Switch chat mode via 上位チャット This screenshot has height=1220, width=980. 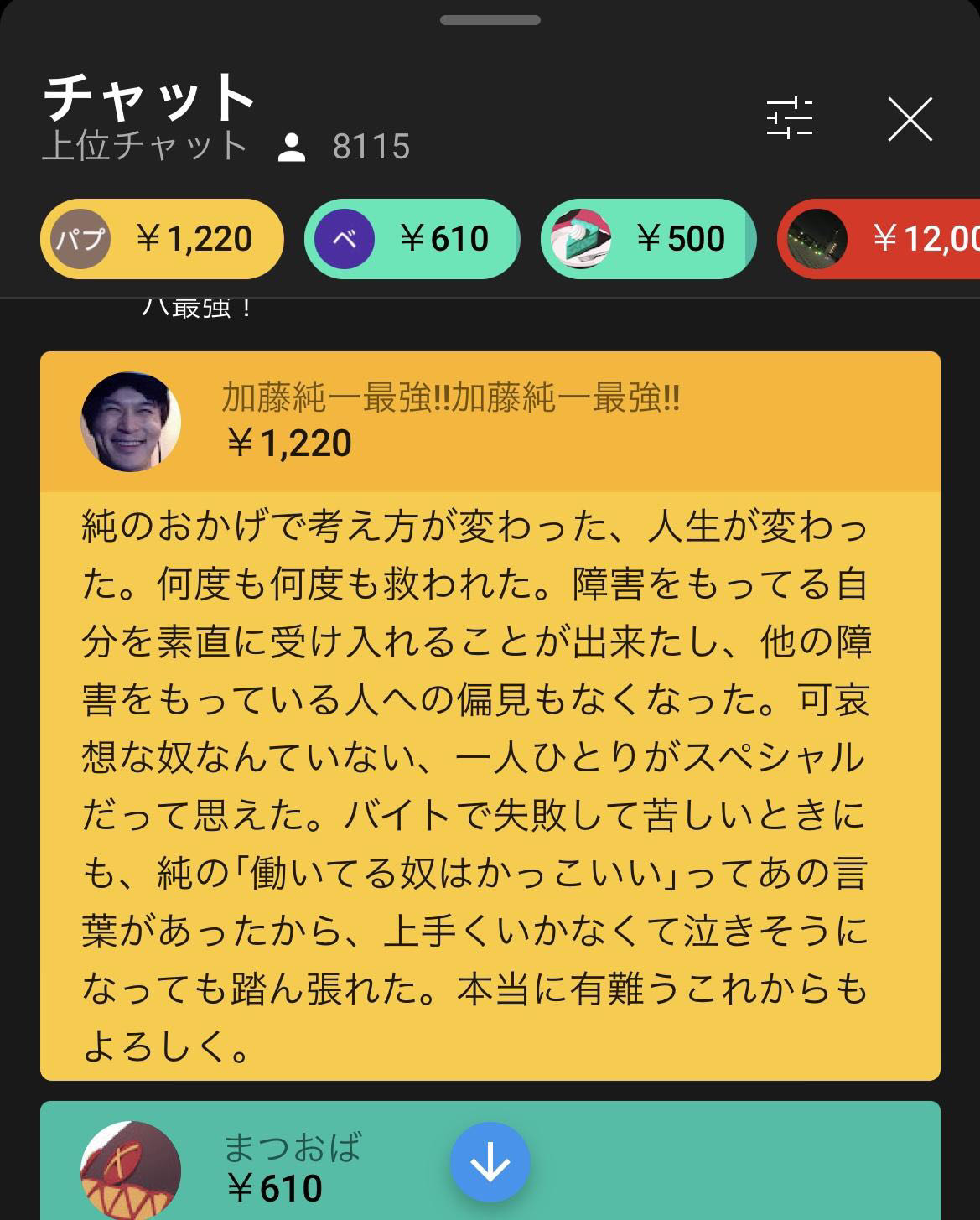tap(144, 146)
